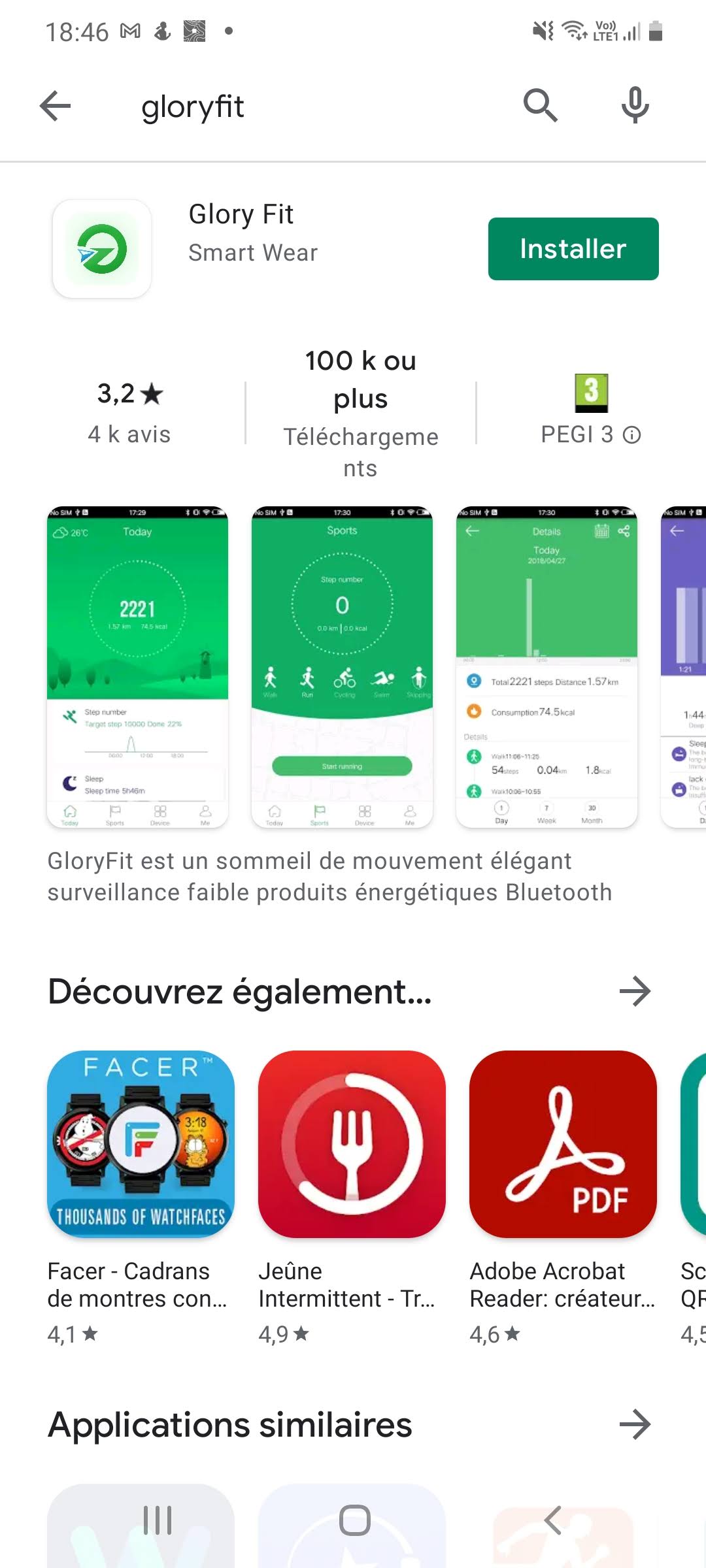Viewport: 706px width, 1568px height.
Task: Open Facer watch faces app
Action: point(141,1143)
